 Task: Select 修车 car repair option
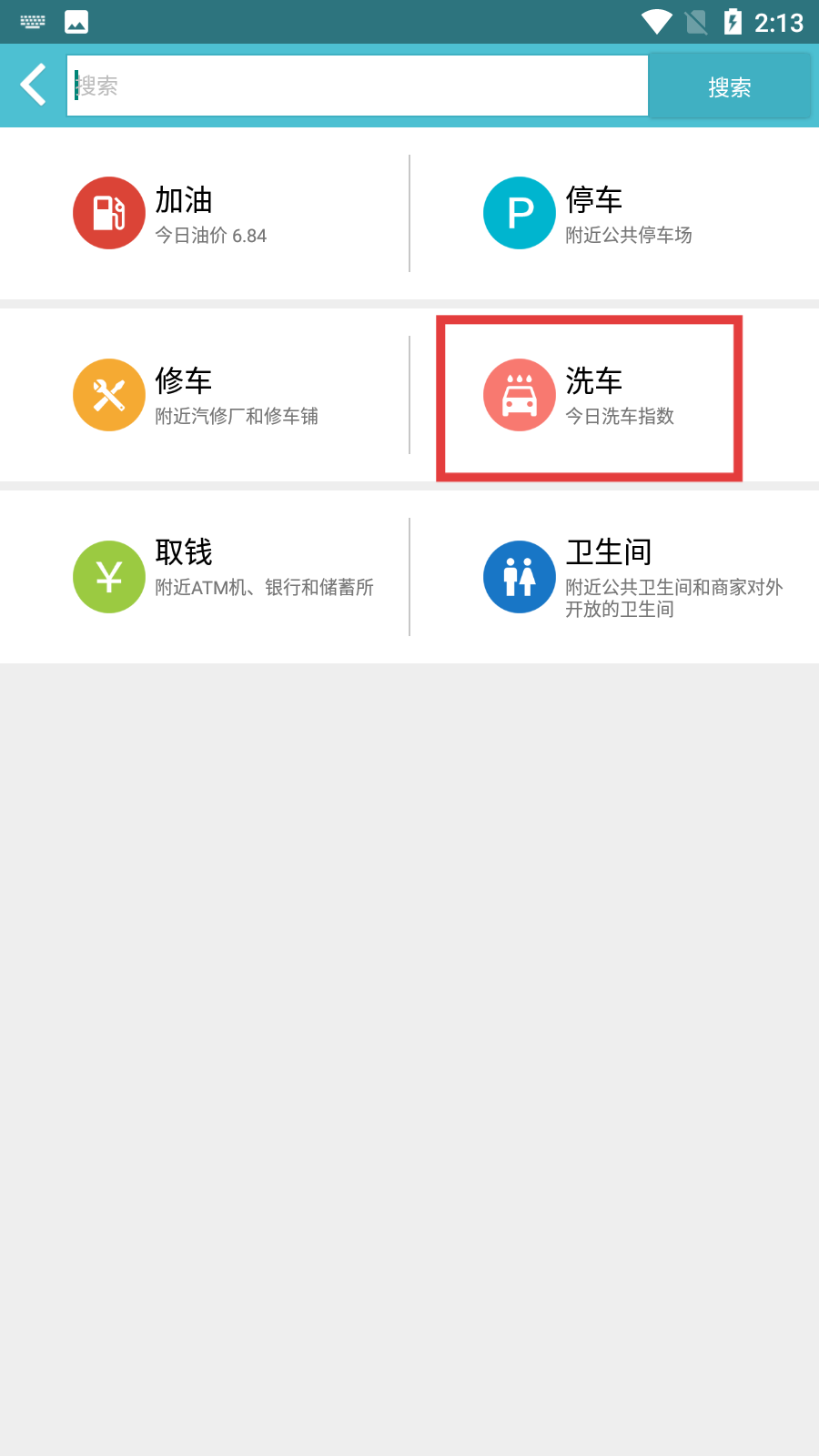[x=205, y=396]
